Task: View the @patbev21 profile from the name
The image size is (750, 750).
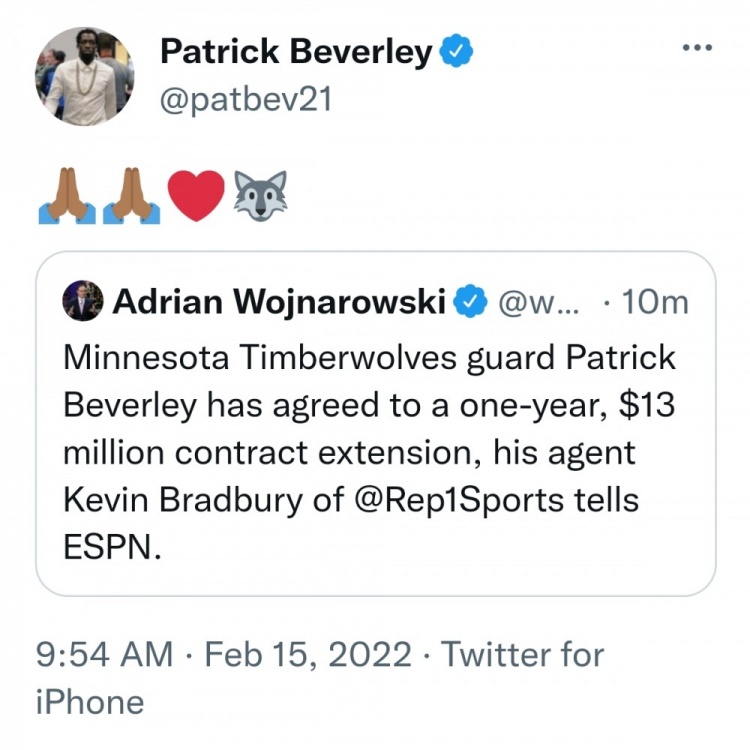Action: pyautogui.click(x=297, y=52)
